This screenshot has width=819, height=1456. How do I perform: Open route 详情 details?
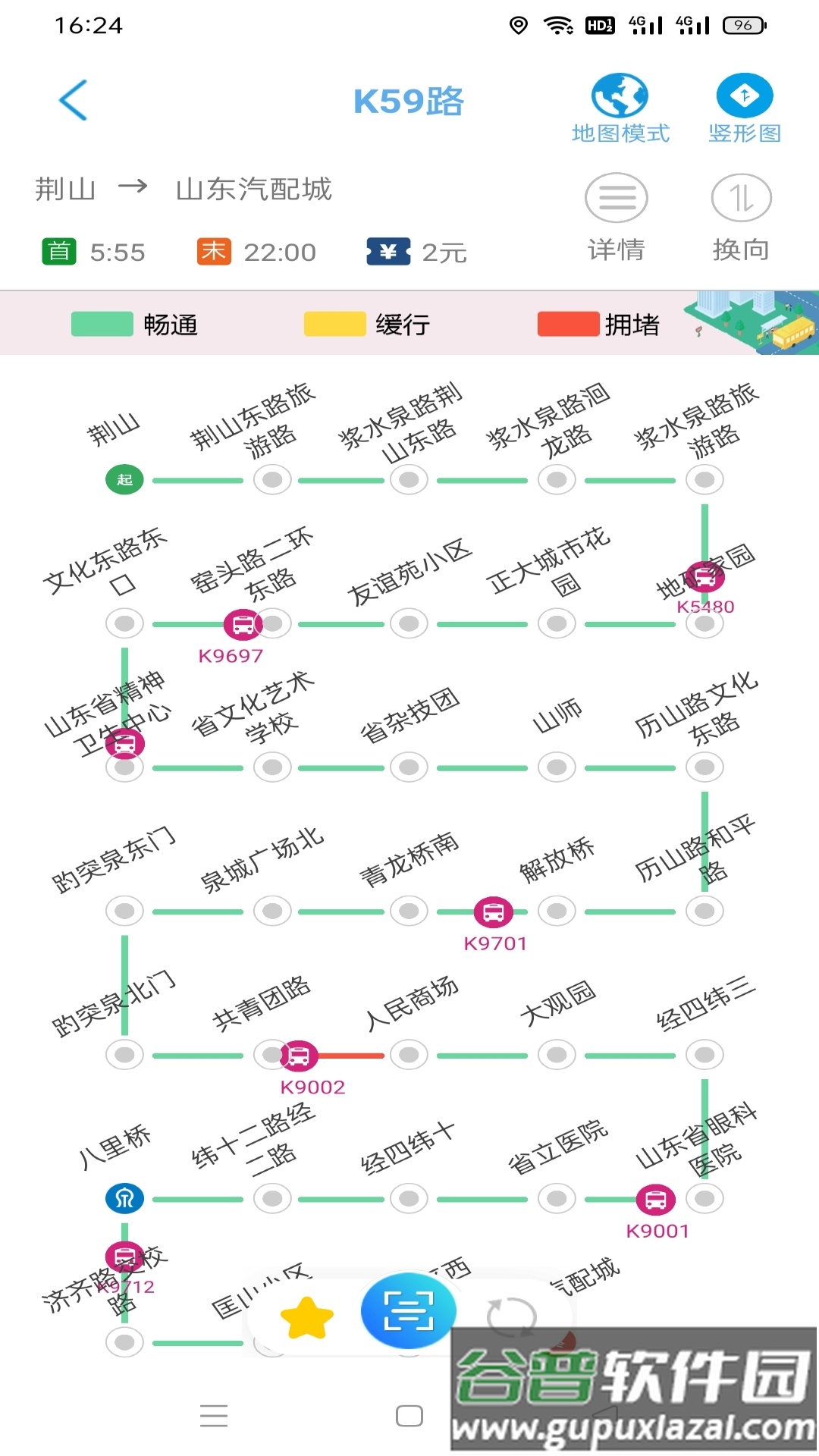[616, 215]
